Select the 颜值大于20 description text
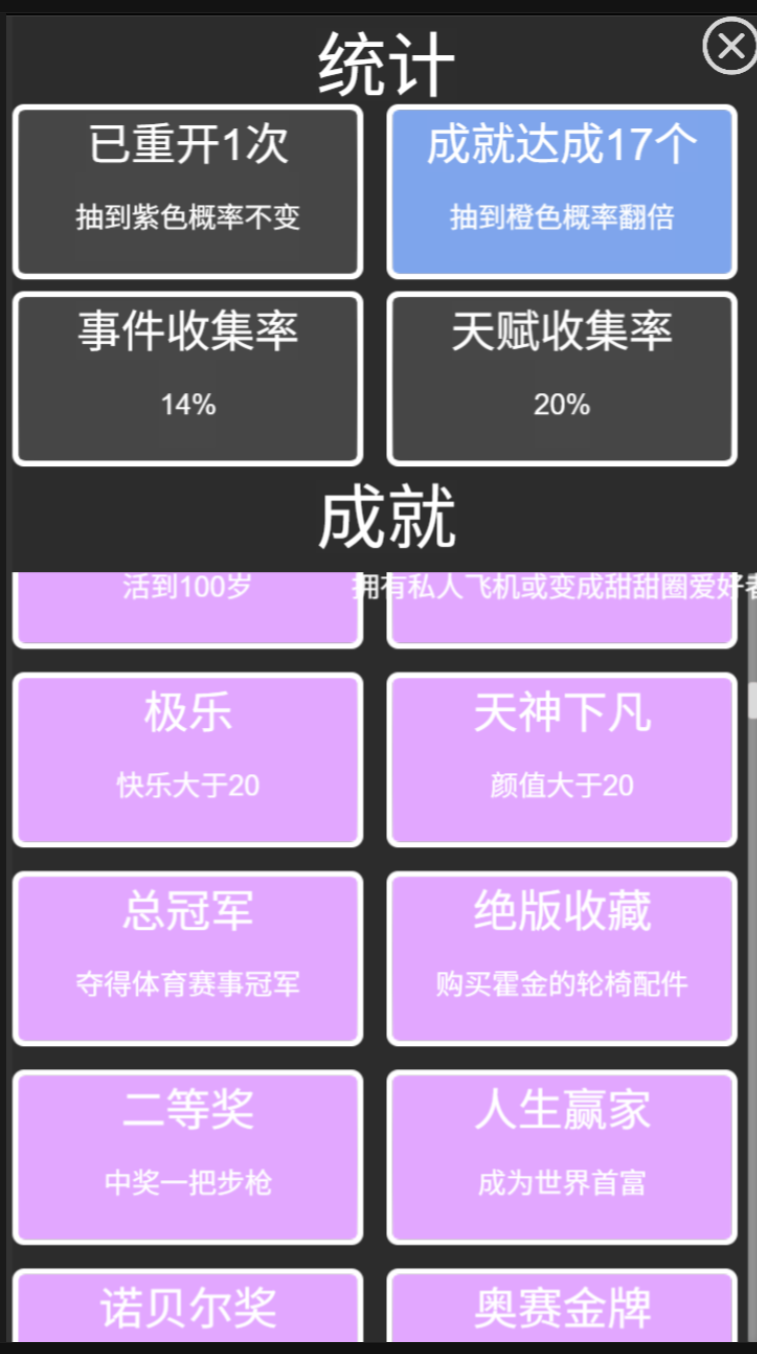Screen dimensions: 757x1354 point(561,786)
